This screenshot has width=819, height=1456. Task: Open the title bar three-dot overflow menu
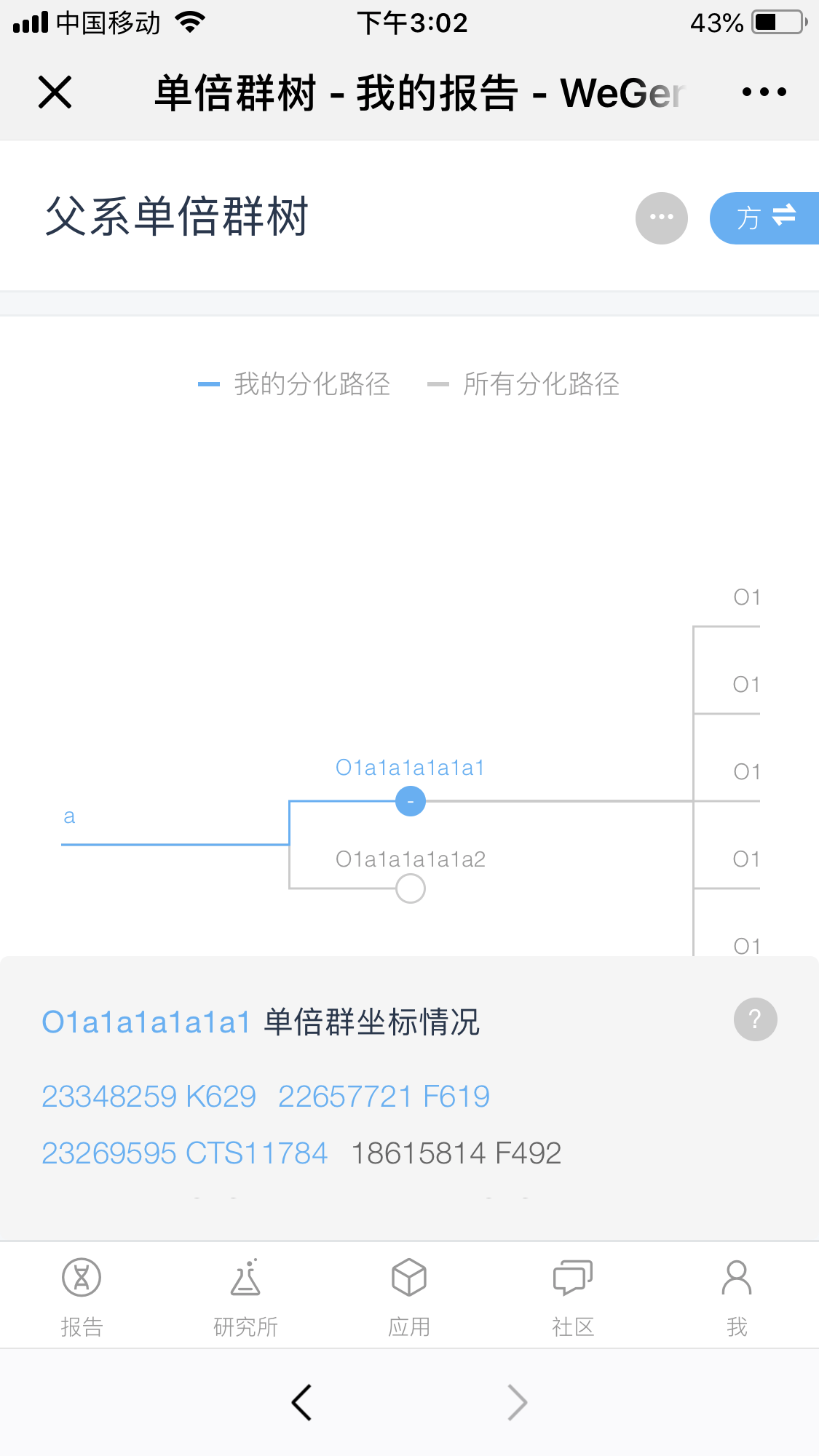click(x=764, y=92)
